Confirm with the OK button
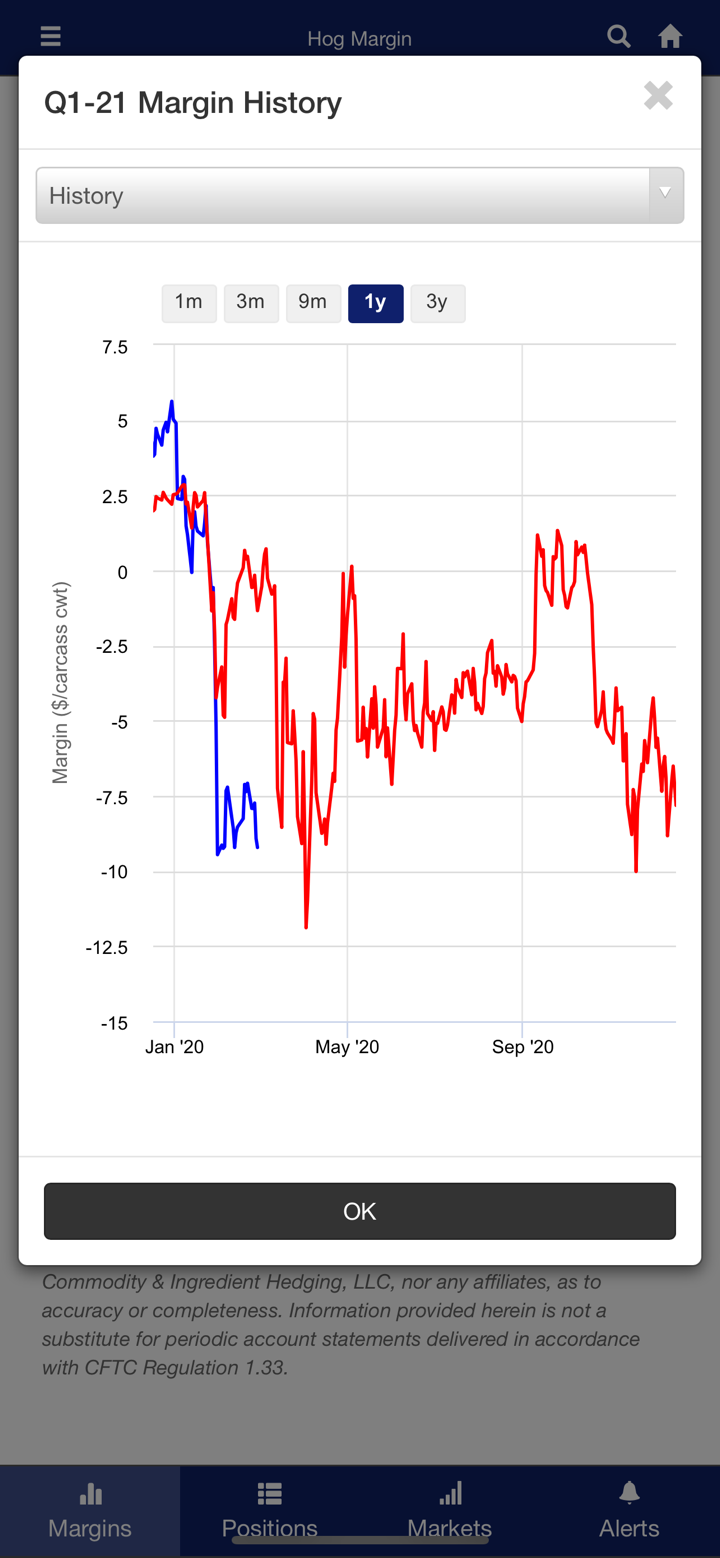 [x=360, y=1211]
